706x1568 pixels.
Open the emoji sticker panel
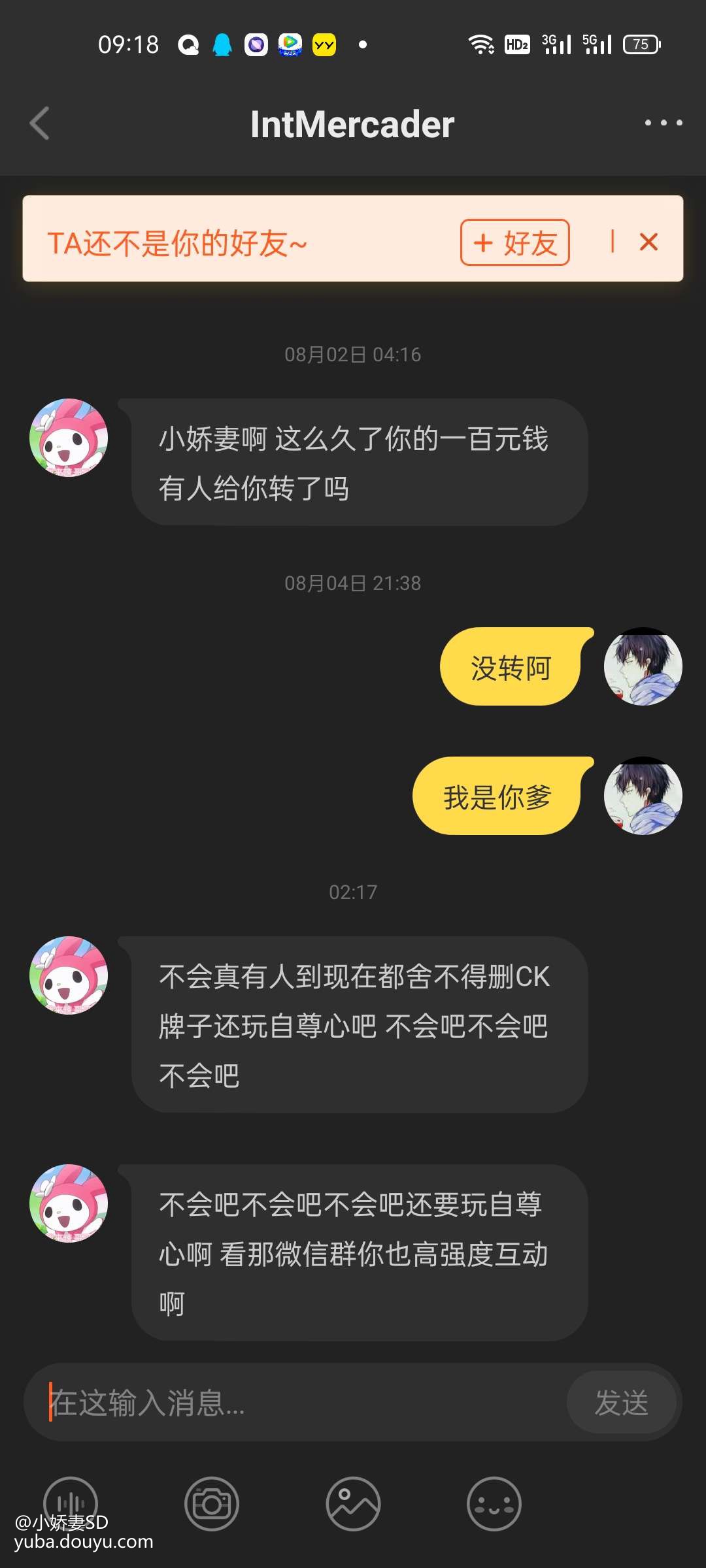[x=494, y=1503]
